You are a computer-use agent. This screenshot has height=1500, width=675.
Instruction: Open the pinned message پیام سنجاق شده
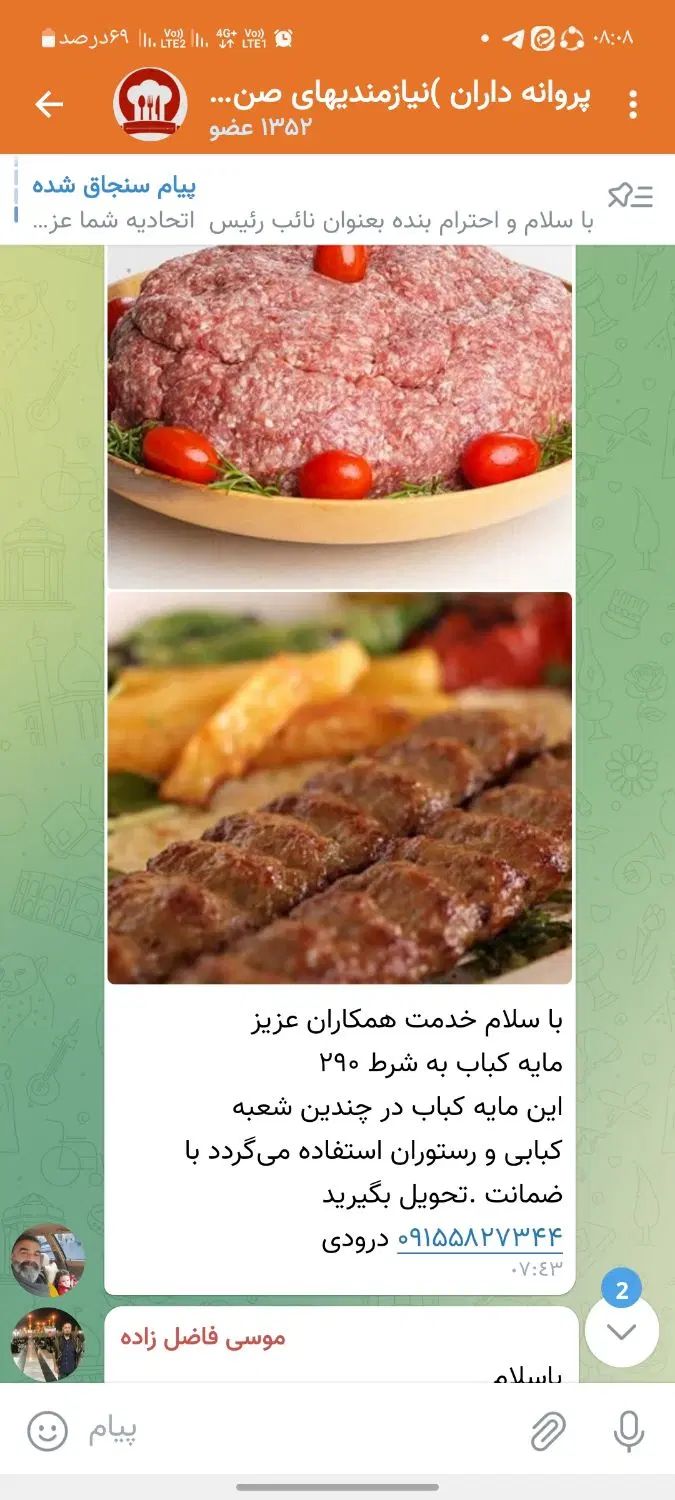coord(310,200)
